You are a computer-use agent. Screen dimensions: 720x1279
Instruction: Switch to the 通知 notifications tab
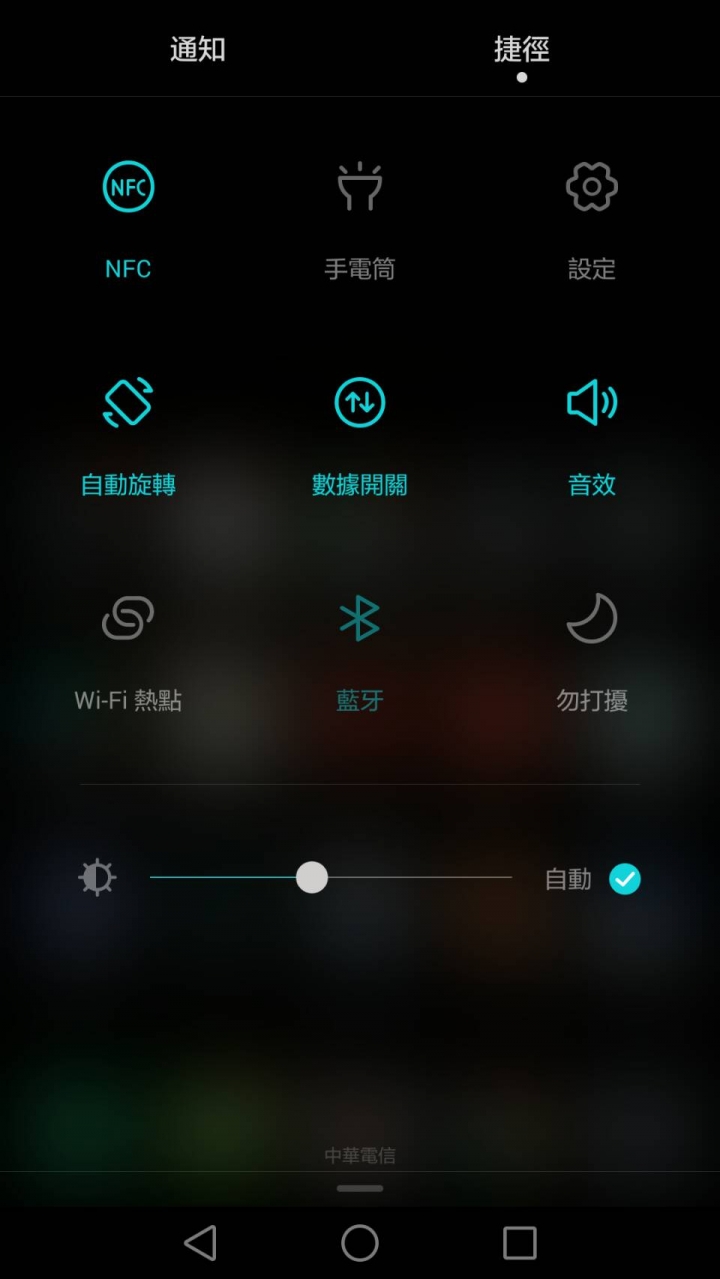point(197,48)
